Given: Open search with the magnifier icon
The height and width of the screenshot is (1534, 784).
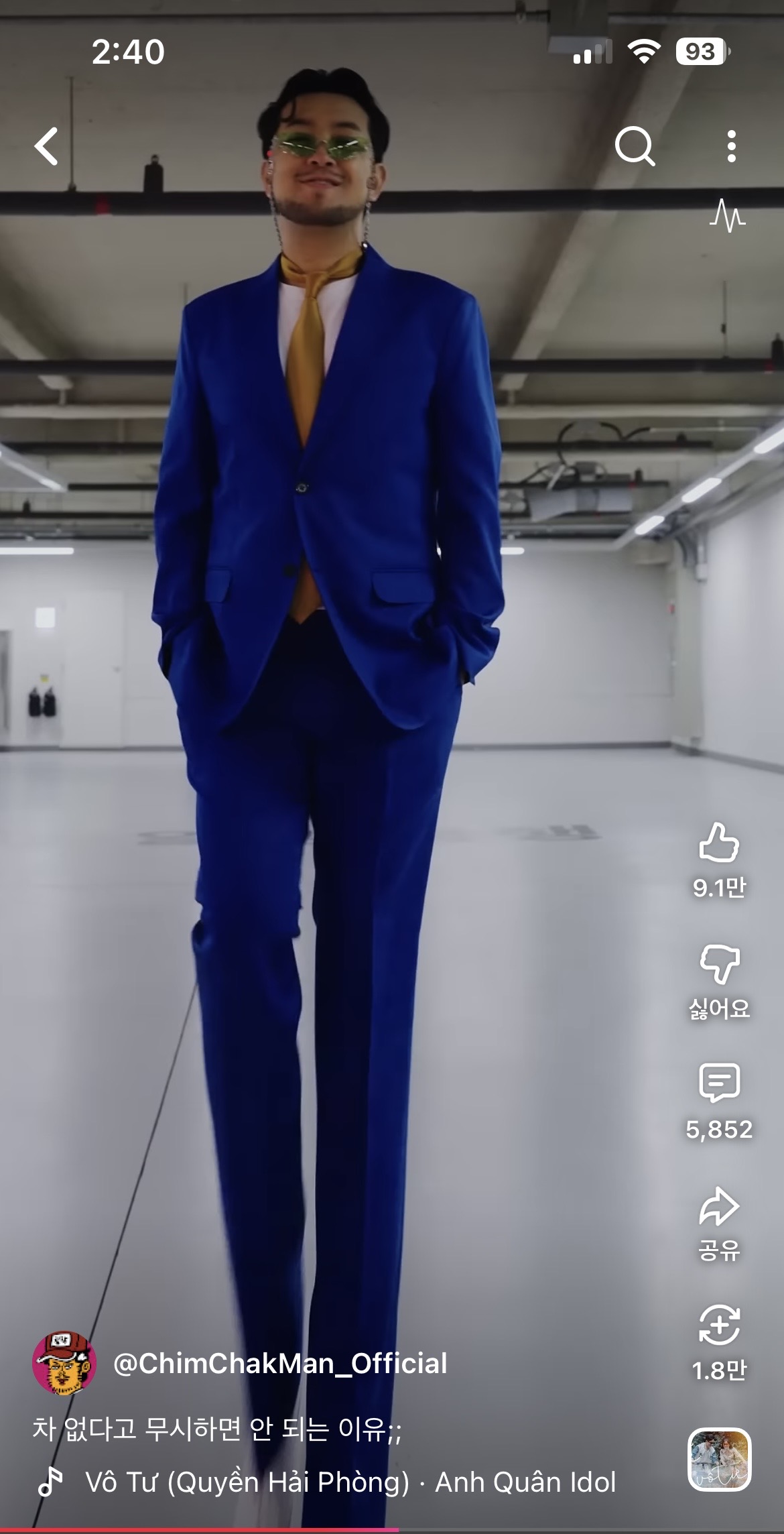Looking at the screenshot, I should (x=635, y=145).
